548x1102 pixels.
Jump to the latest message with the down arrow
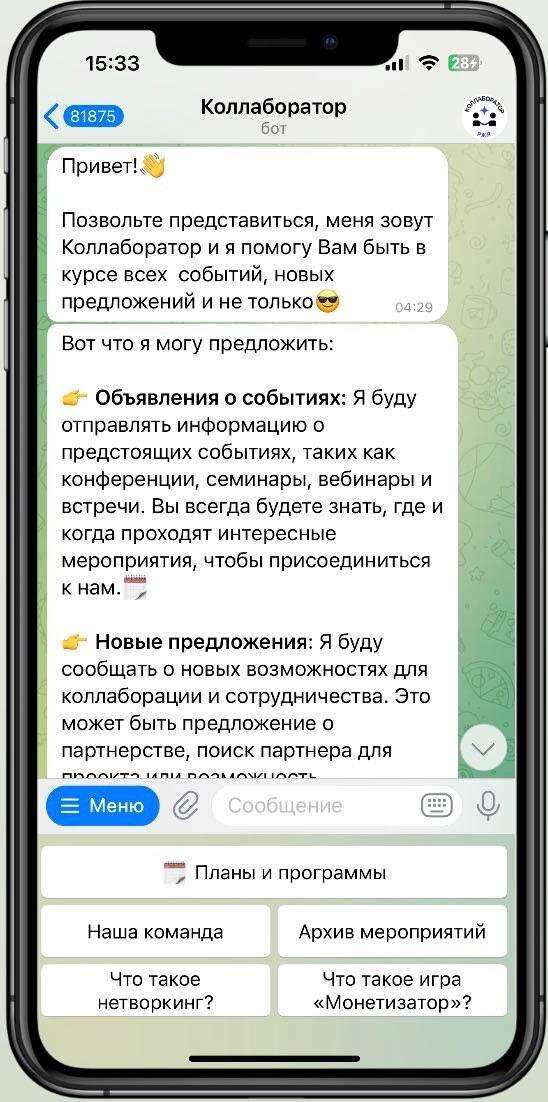point(483,749)
